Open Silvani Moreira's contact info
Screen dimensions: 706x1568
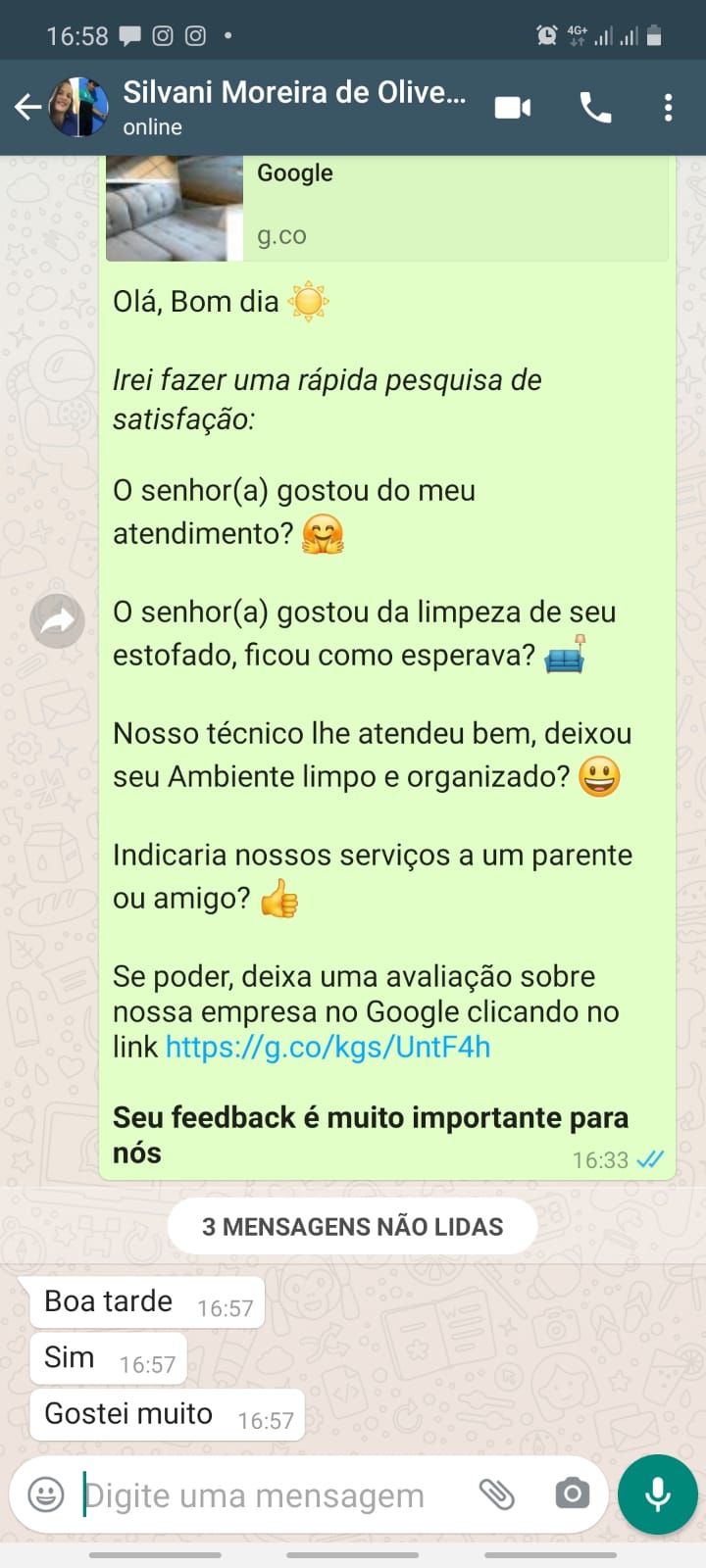(292, 107)
